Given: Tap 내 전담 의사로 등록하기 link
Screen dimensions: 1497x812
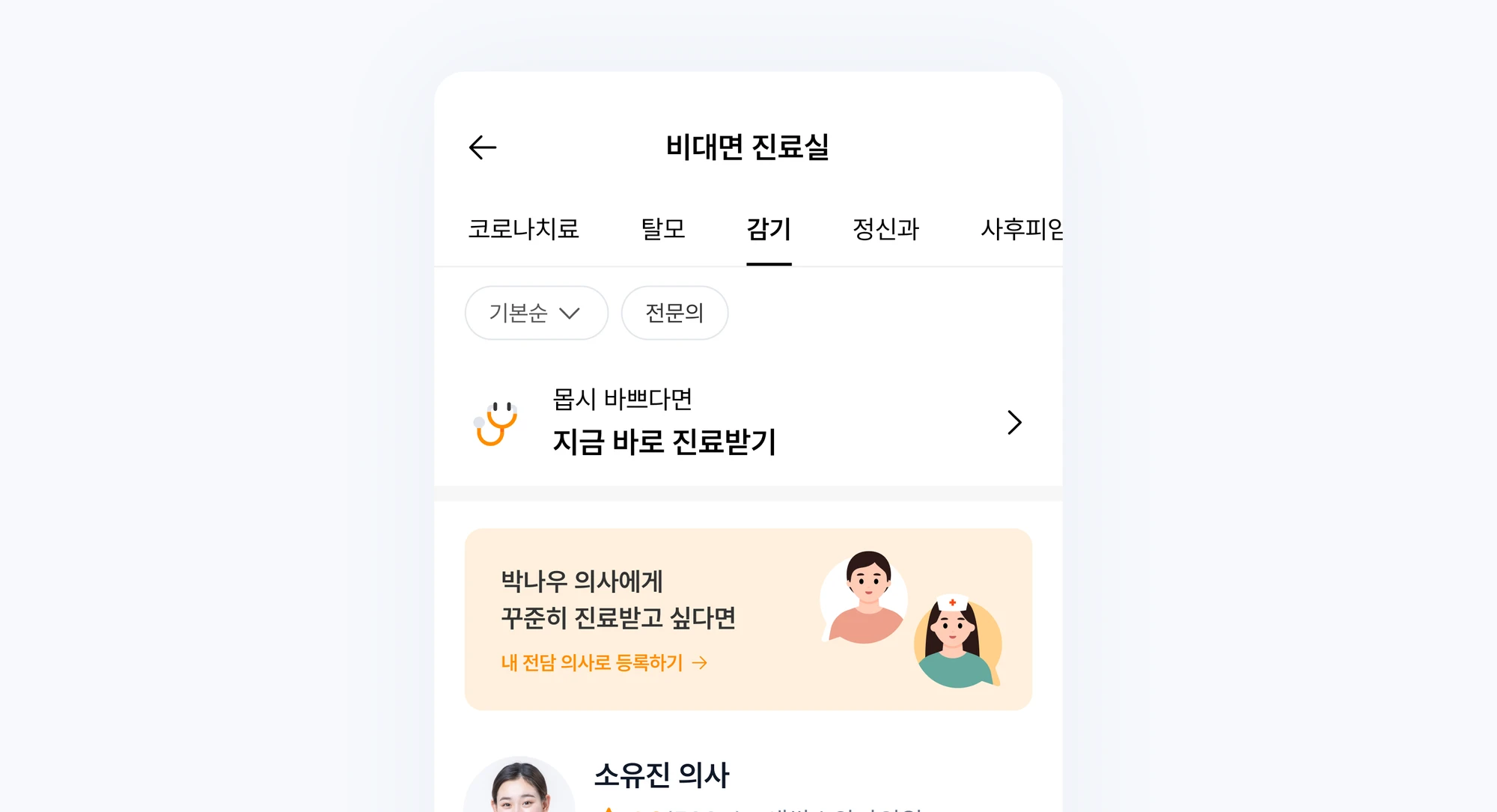Looking at the screenshot, I should [x=603, y=663].
